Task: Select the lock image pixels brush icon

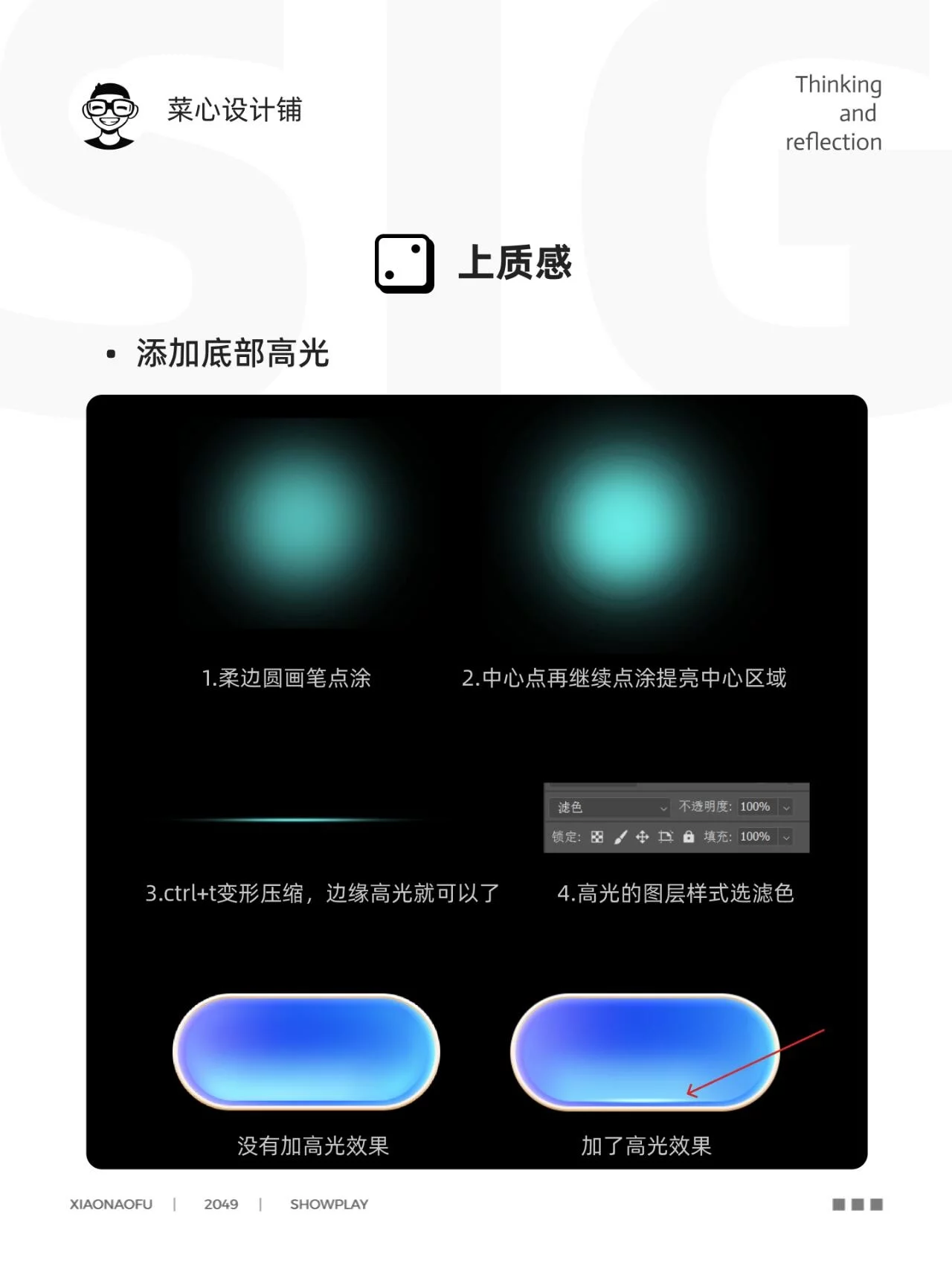Action: coord(620,837)
